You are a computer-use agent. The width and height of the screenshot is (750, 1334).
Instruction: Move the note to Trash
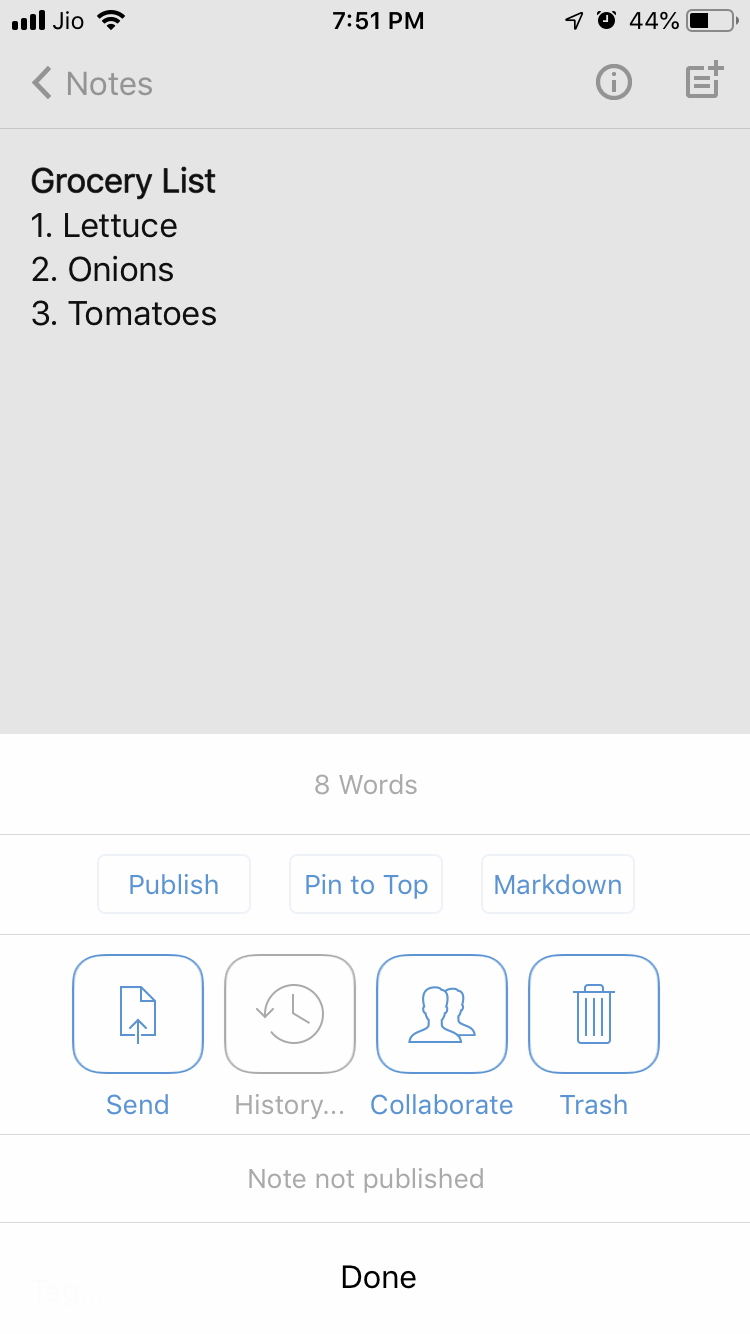point(593,1013)
